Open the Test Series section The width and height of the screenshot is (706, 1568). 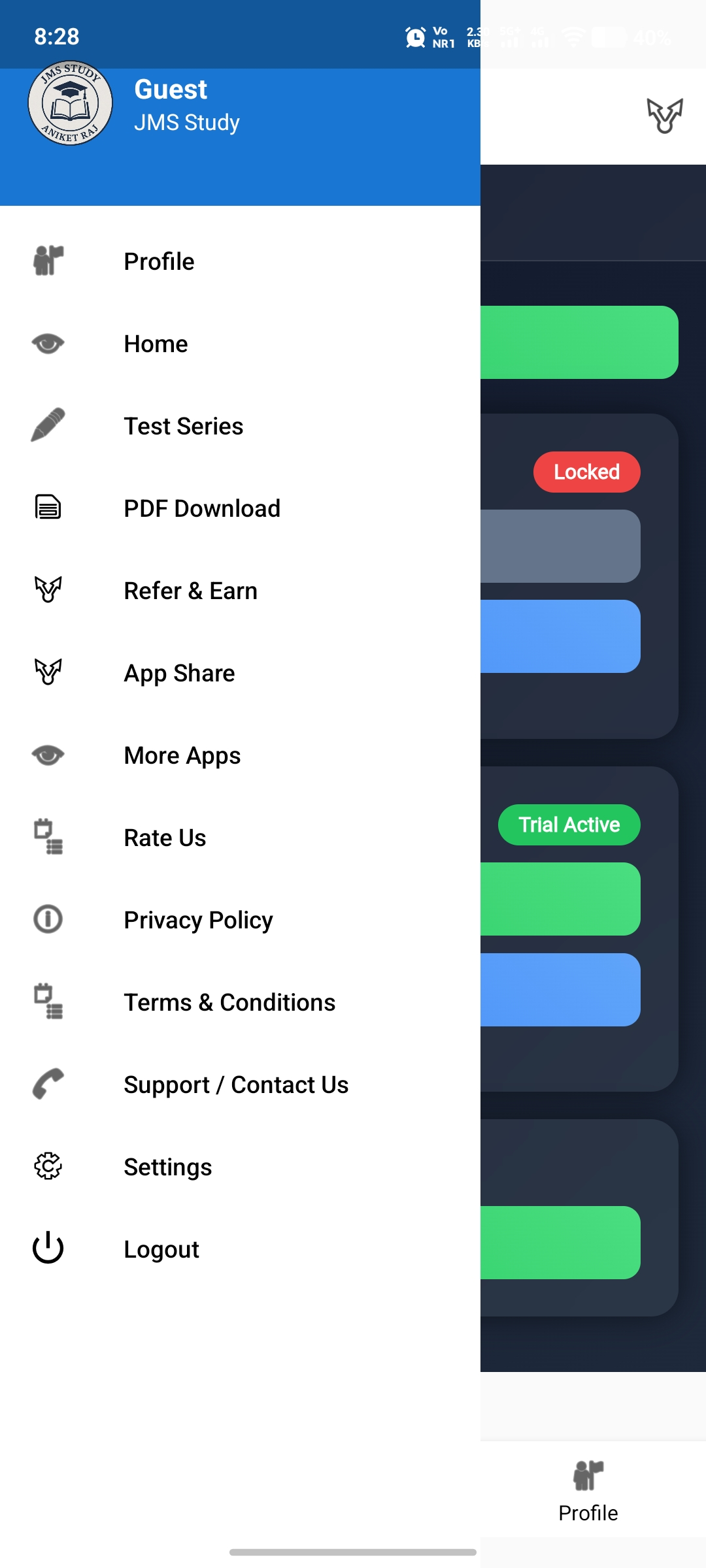tap(183, 426)
